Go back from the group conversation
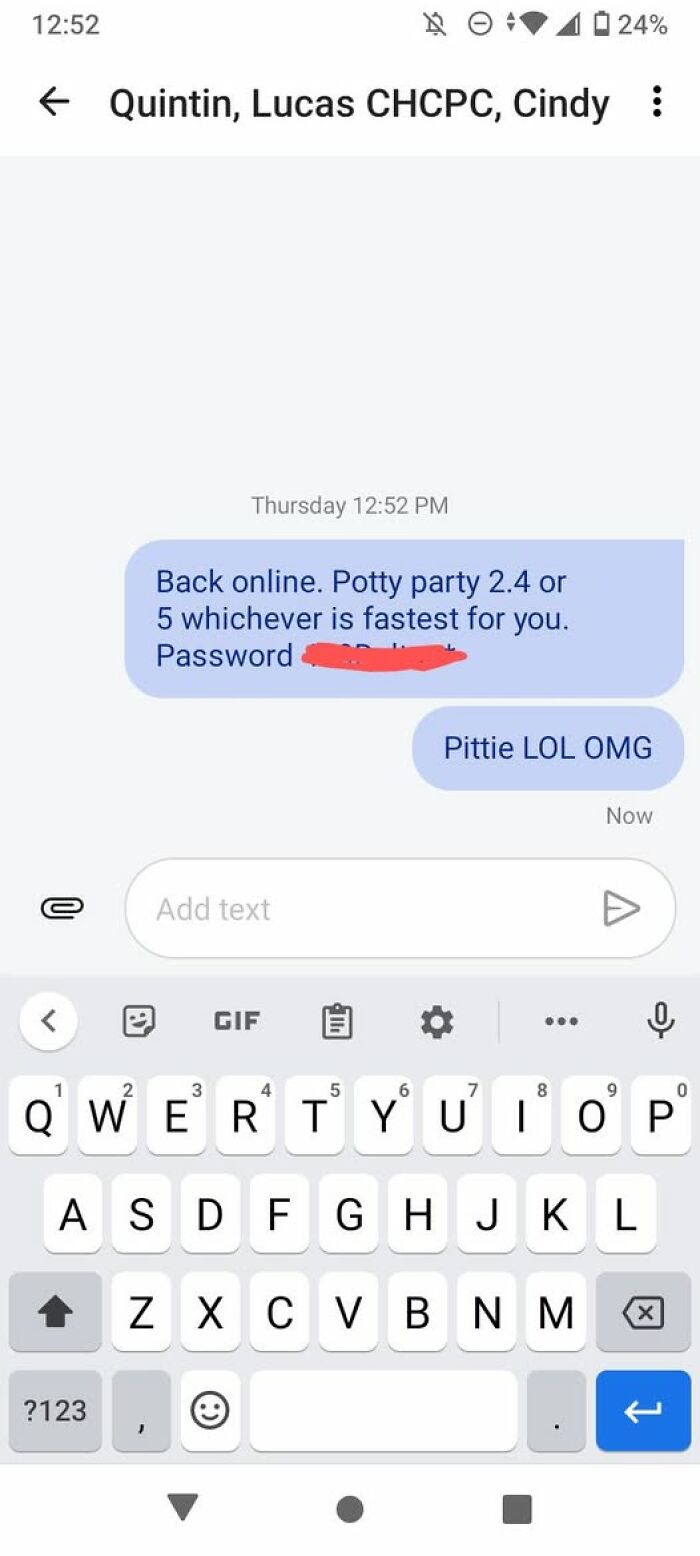The width and height of the screenshot is (700, 1556). point(54,102)
